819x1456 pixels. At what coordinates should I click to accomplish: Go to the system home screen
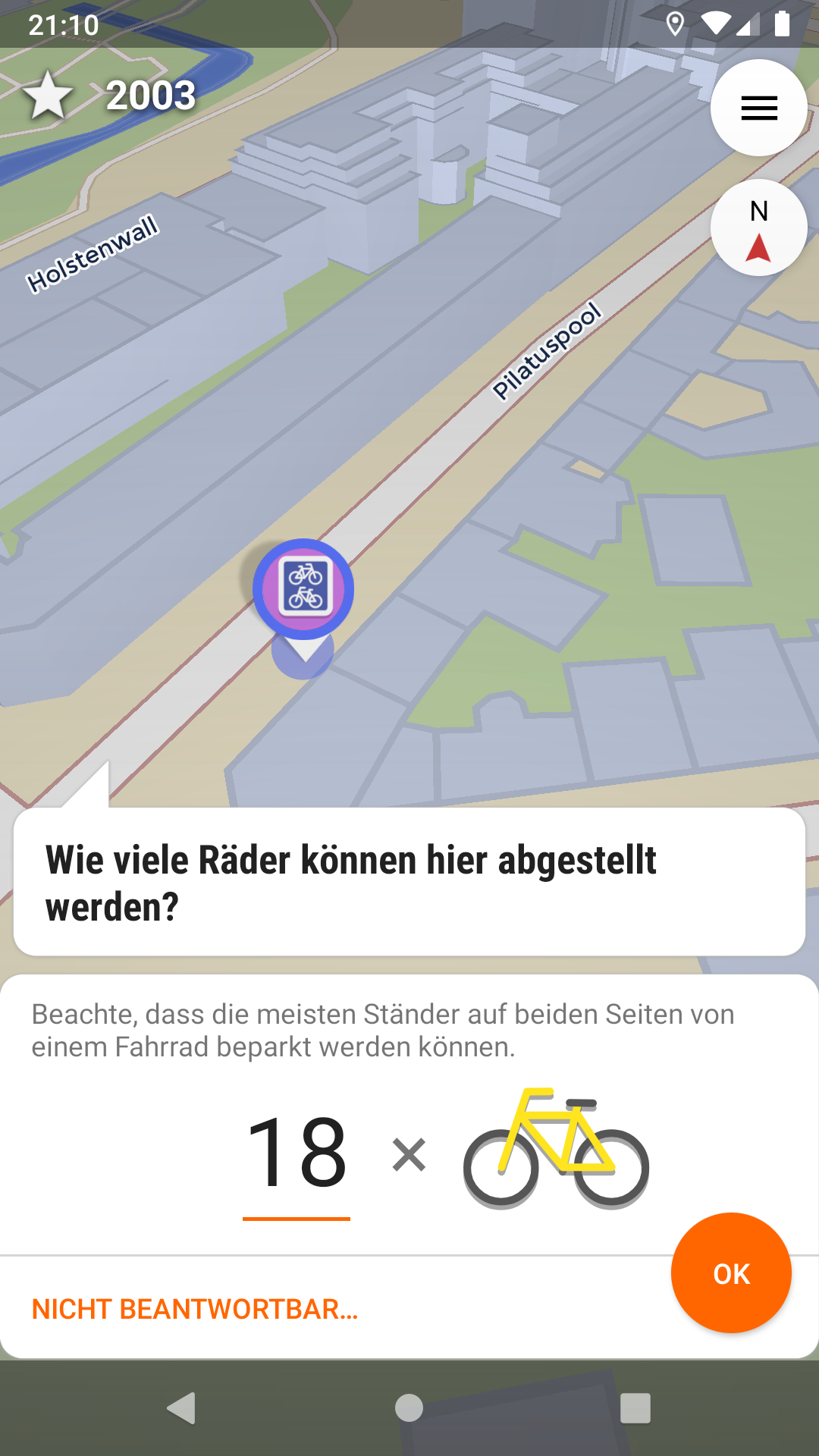(409, 1408)
